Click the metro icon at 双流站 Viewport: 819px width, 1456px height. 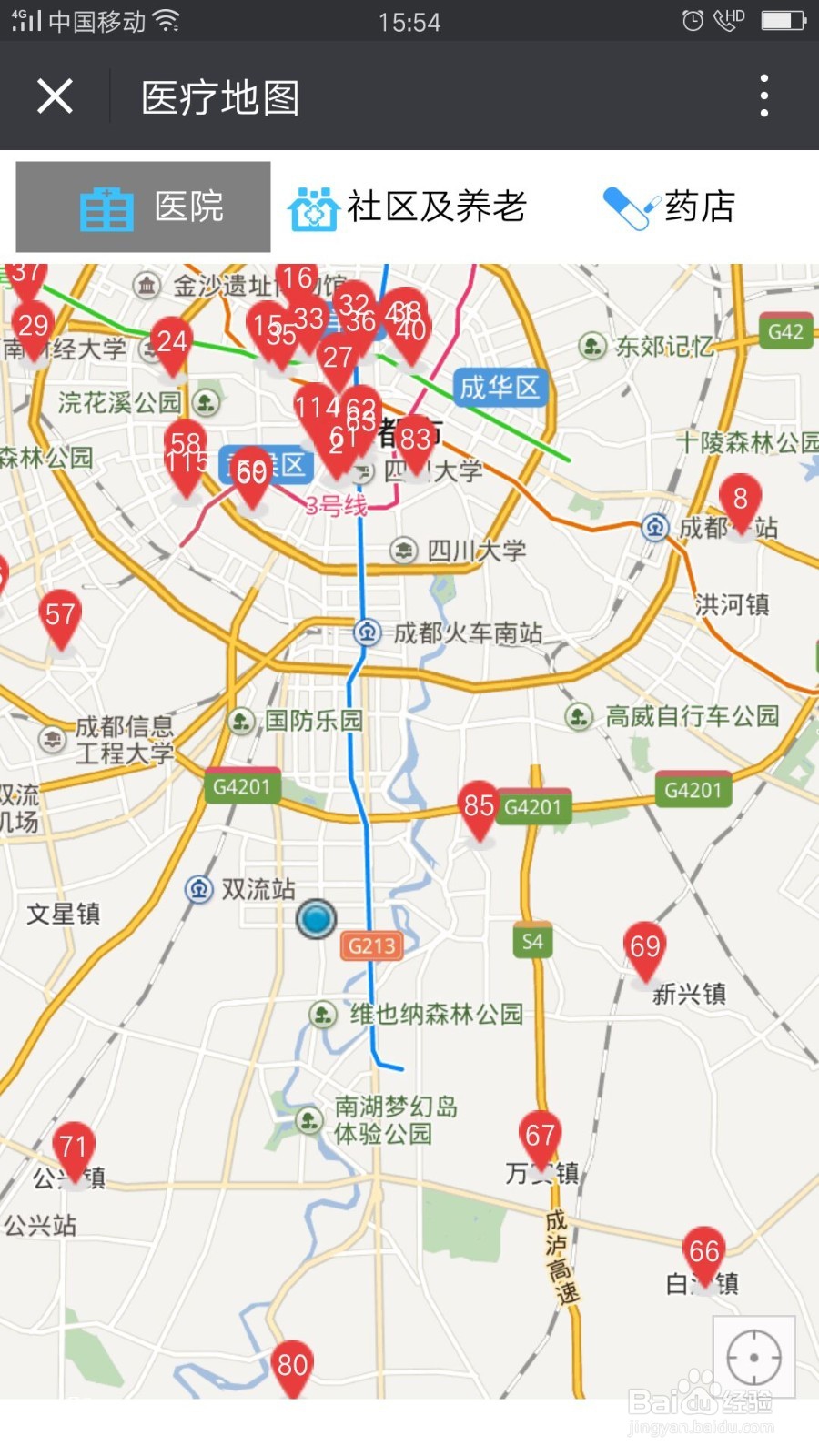tap(197, 890)
